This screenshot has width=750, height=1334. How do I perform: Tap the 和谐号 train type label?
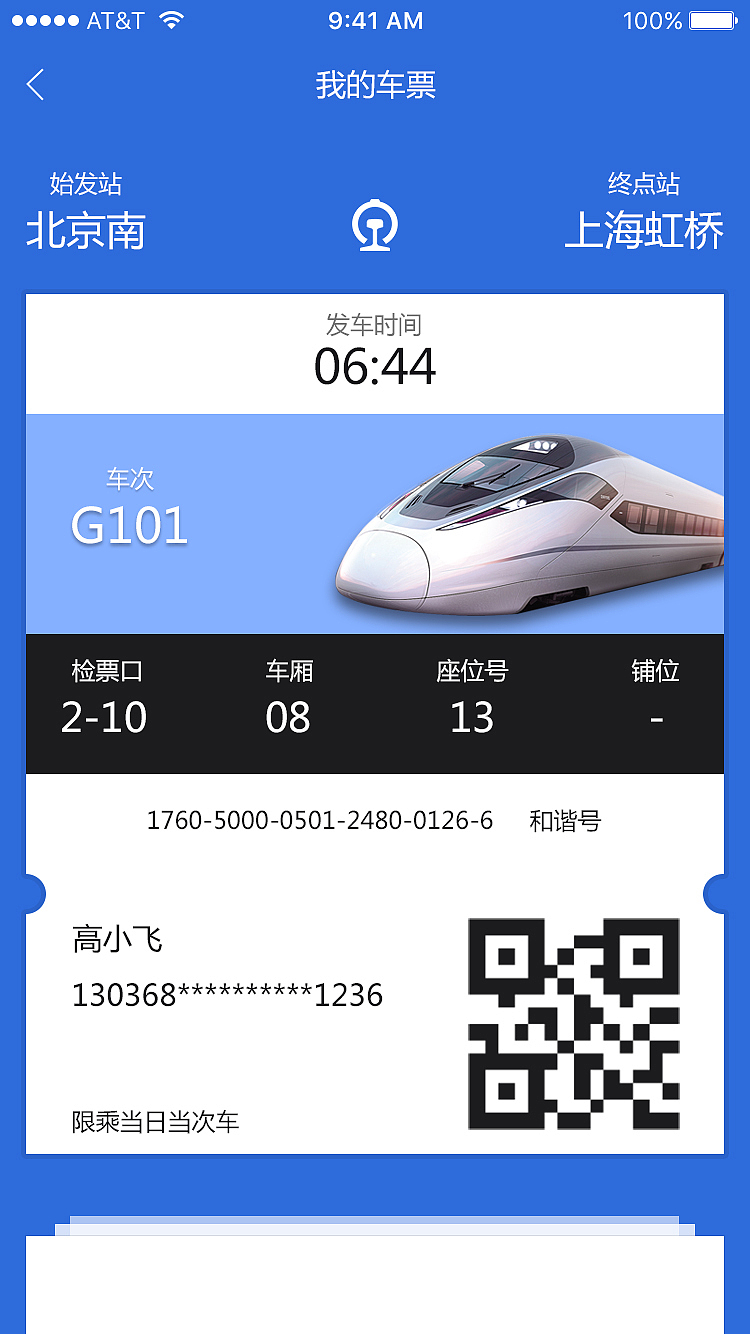563,820
